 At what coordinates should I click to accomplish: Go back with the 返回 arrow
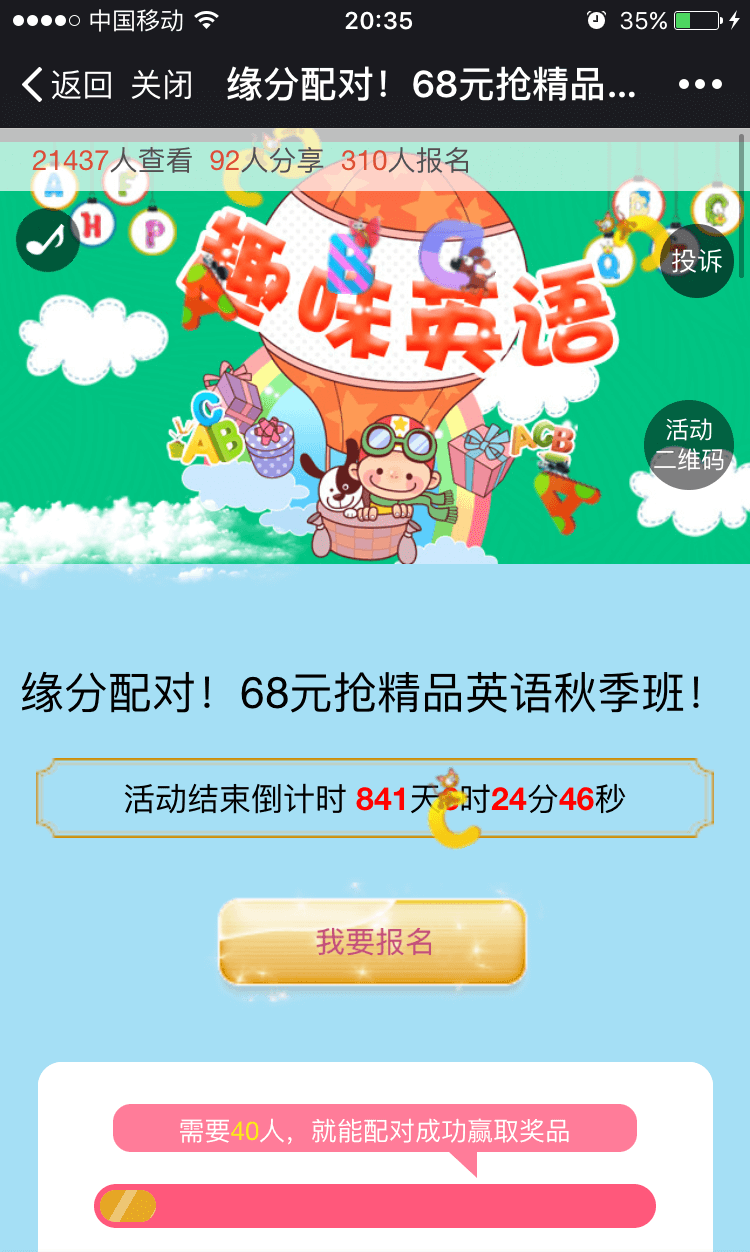pos(65,85)
